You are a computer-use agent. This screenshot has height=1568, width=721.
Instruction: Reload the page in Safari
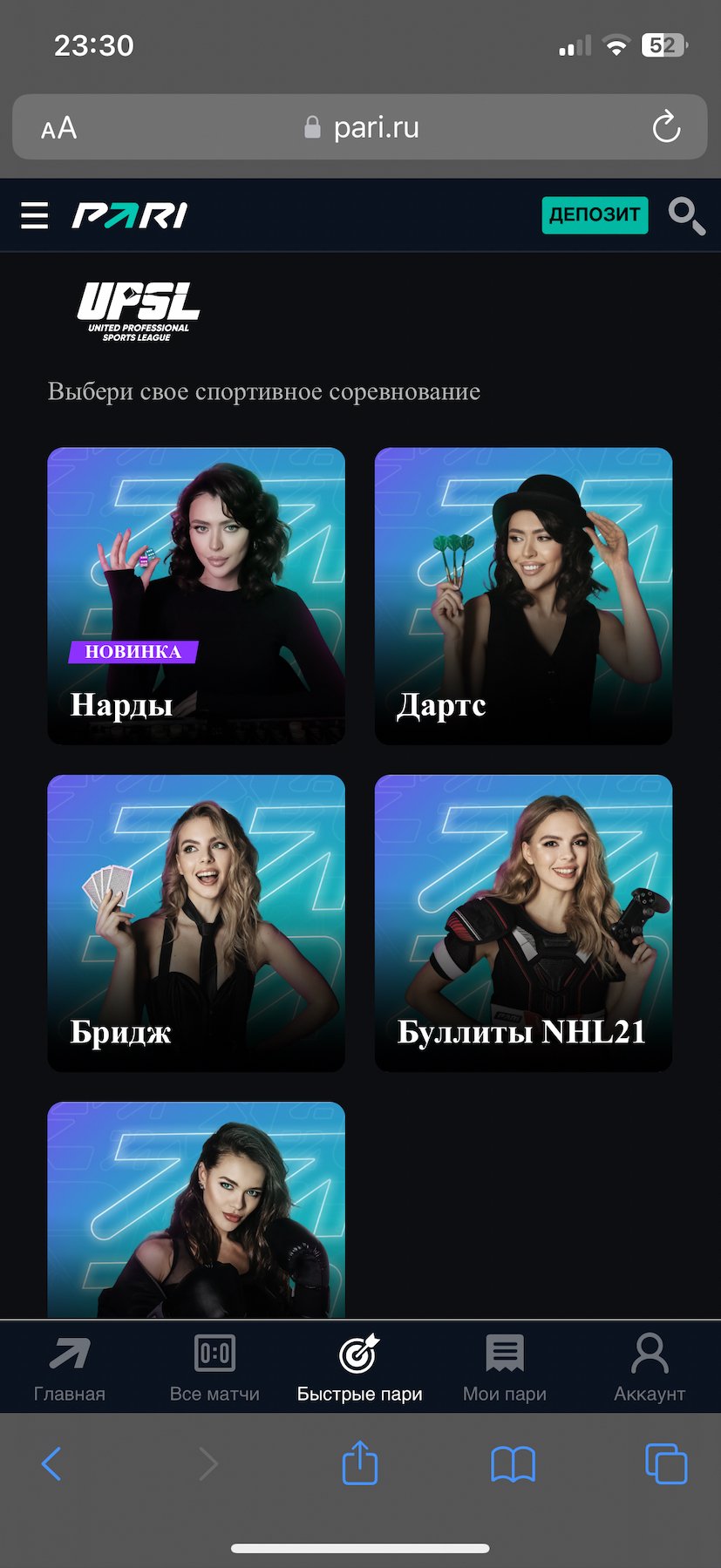coord(666,127)
